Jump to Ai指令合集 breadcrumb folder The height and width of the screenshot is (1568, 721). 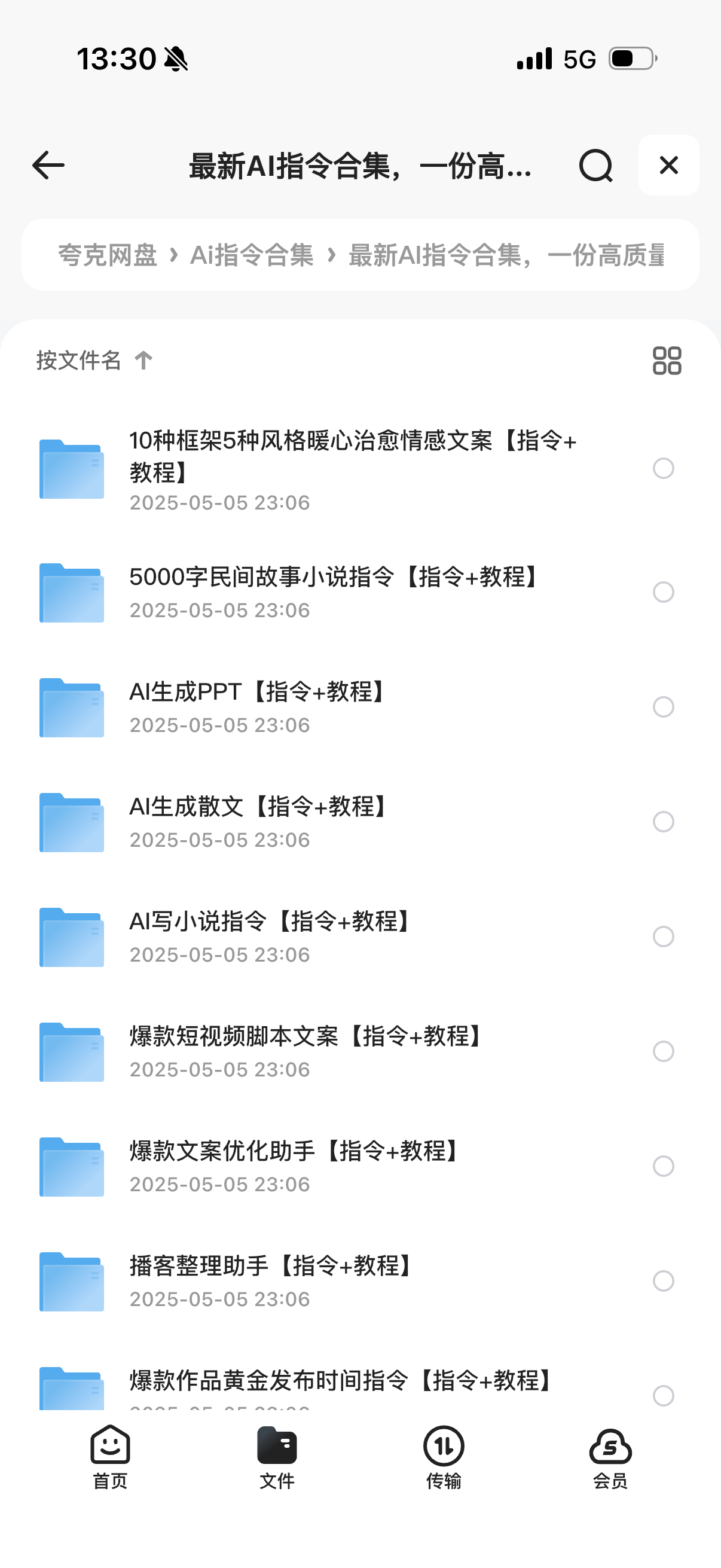coord(251,255)
